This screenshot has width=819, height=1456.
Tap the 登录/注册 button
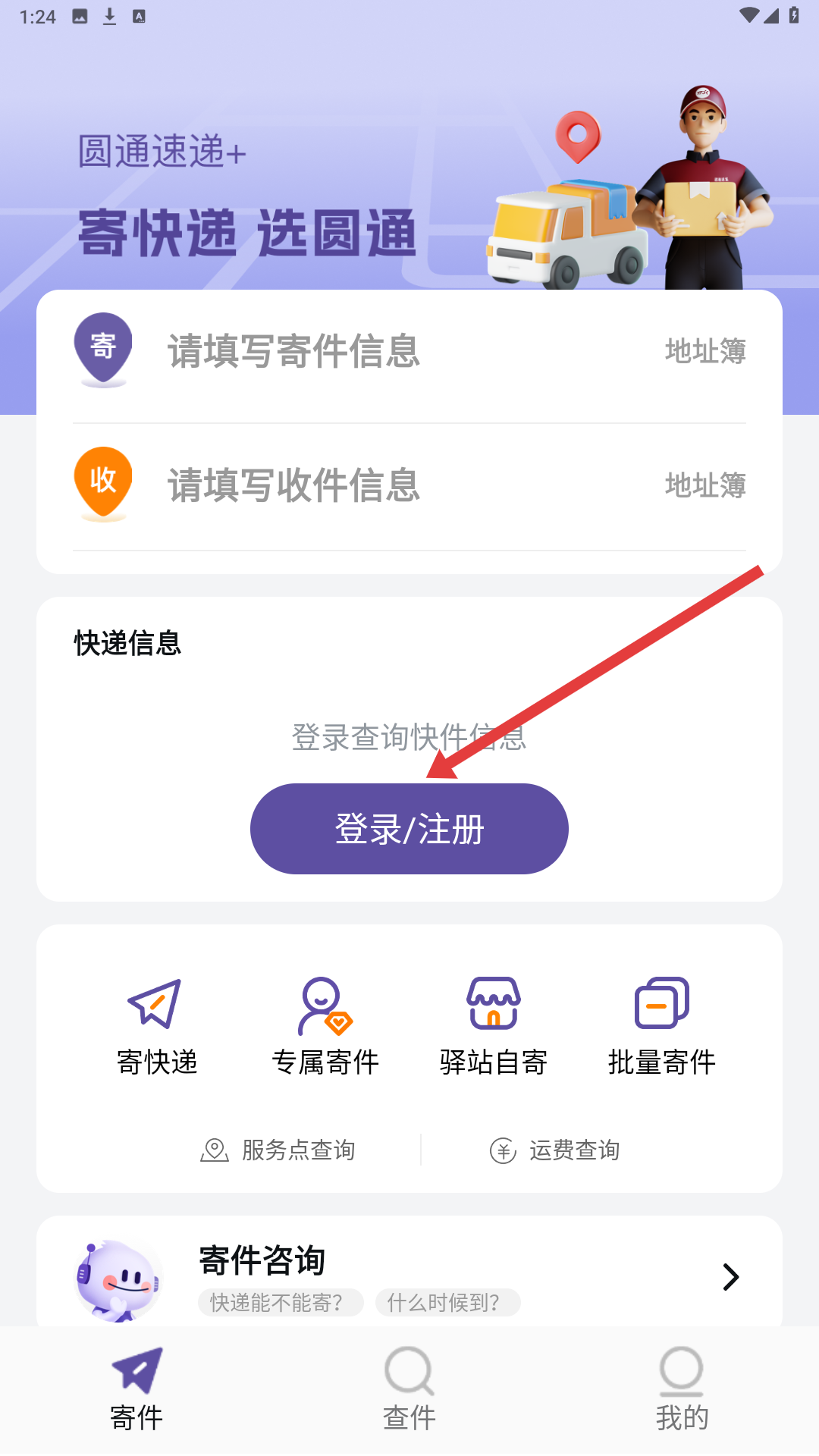(409, 829)
